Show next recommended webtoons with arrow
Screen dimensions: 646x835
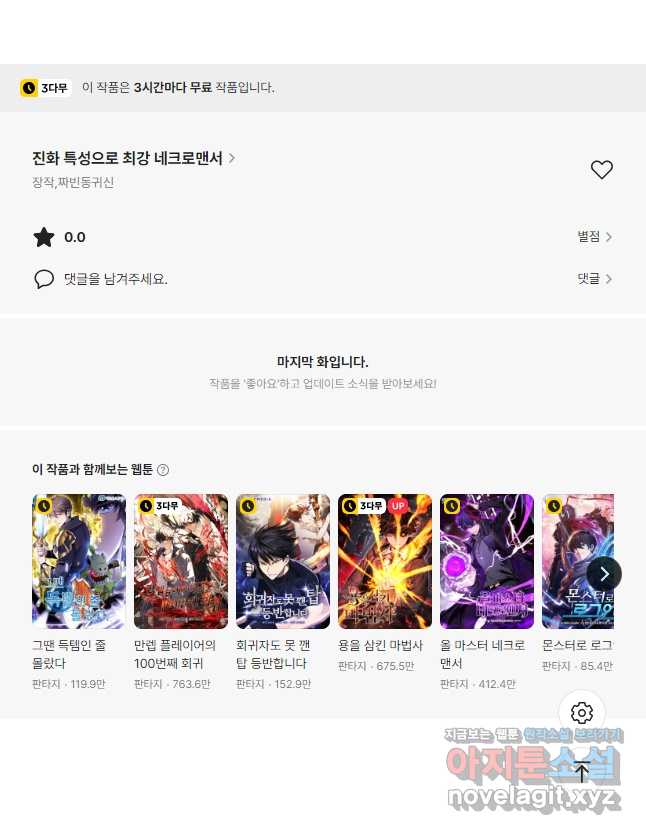point(604,574)
